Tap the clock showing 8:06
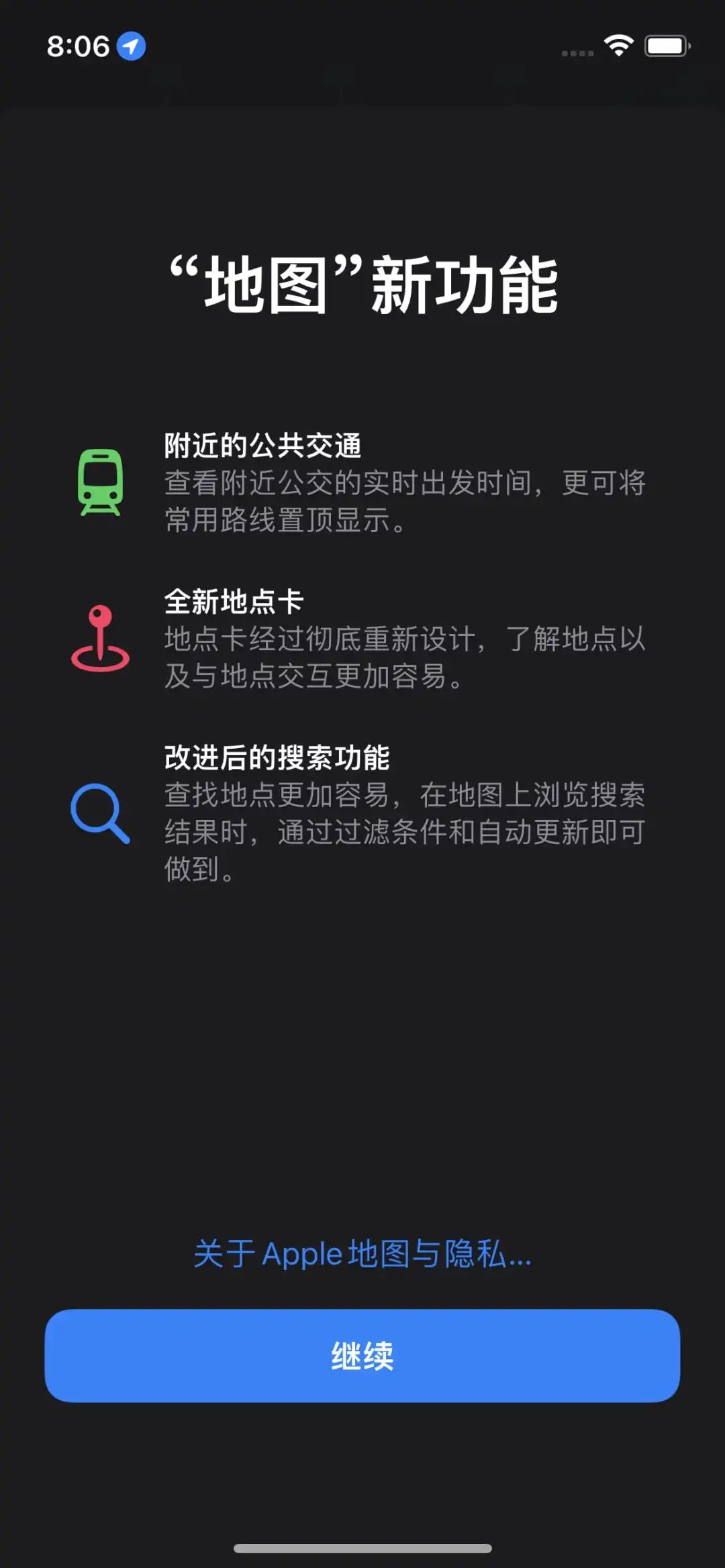This screenshot has height=1568, width=725. click(77, 46)
